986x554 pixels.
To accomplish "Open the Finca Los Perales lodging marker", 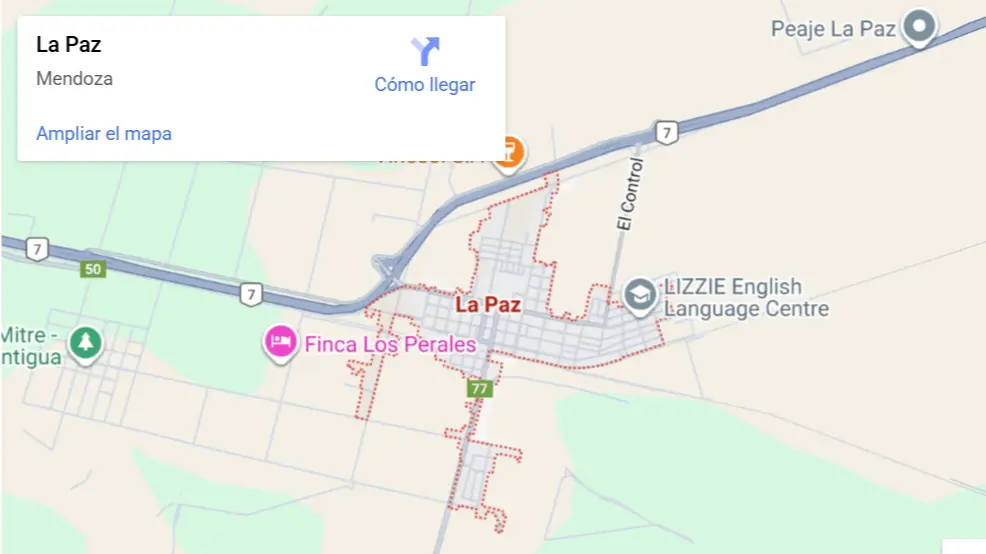I will point(281,341).
